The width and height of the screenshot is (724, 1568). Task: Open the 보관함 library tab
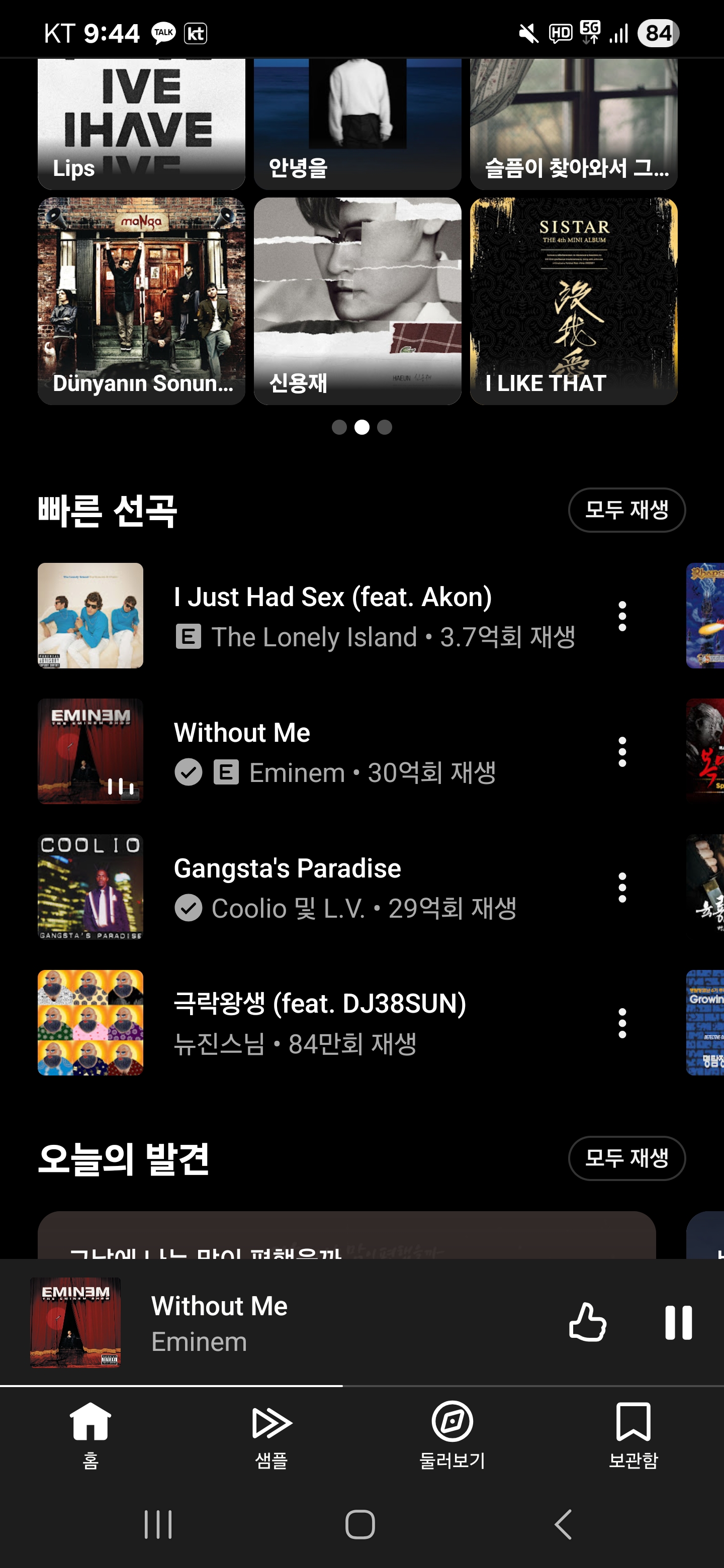click(632, 1435)
